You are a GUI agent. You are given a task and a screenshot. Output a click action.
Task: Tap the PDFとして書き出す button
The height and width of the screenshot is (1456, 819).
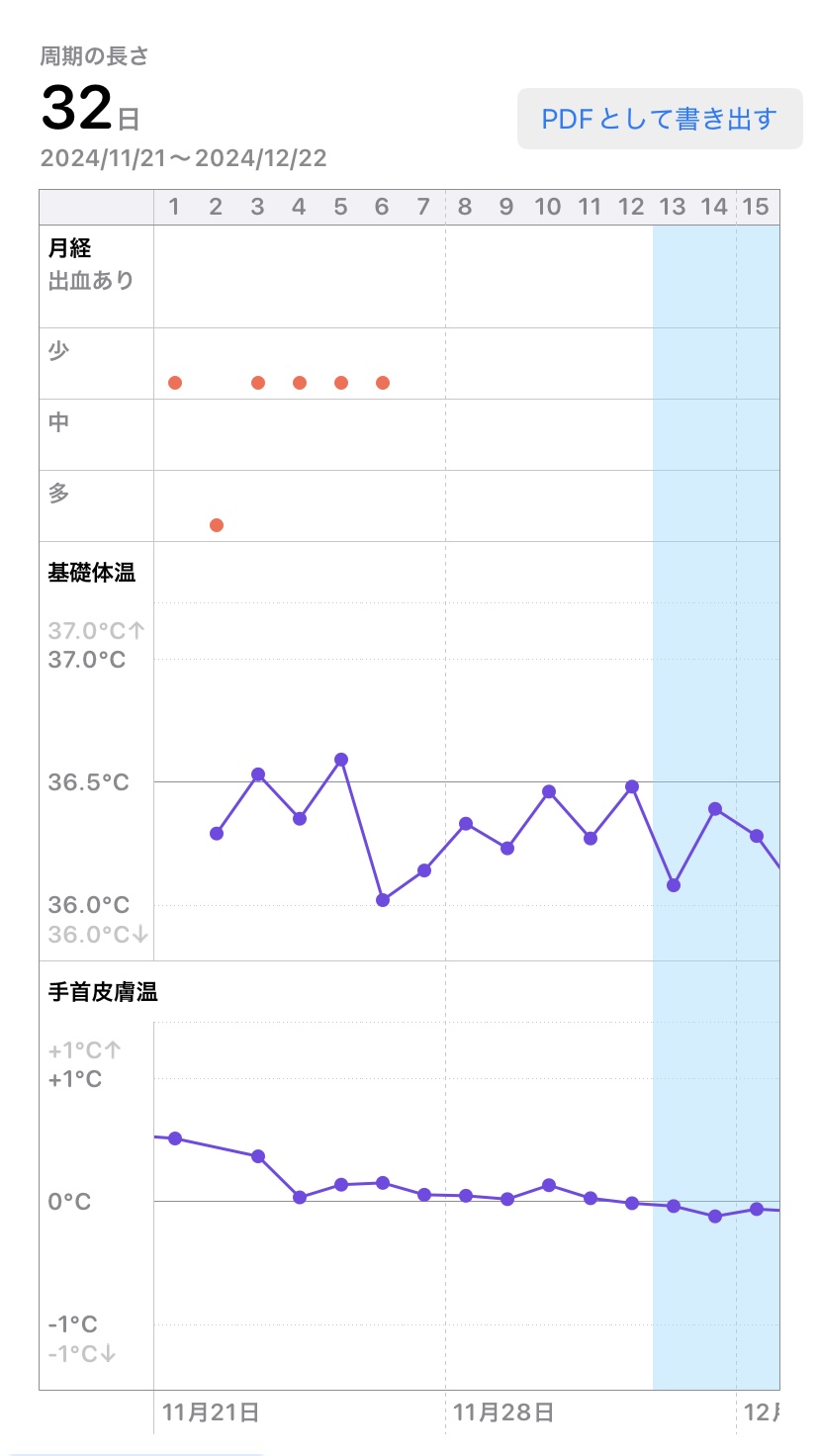point(660,119)
